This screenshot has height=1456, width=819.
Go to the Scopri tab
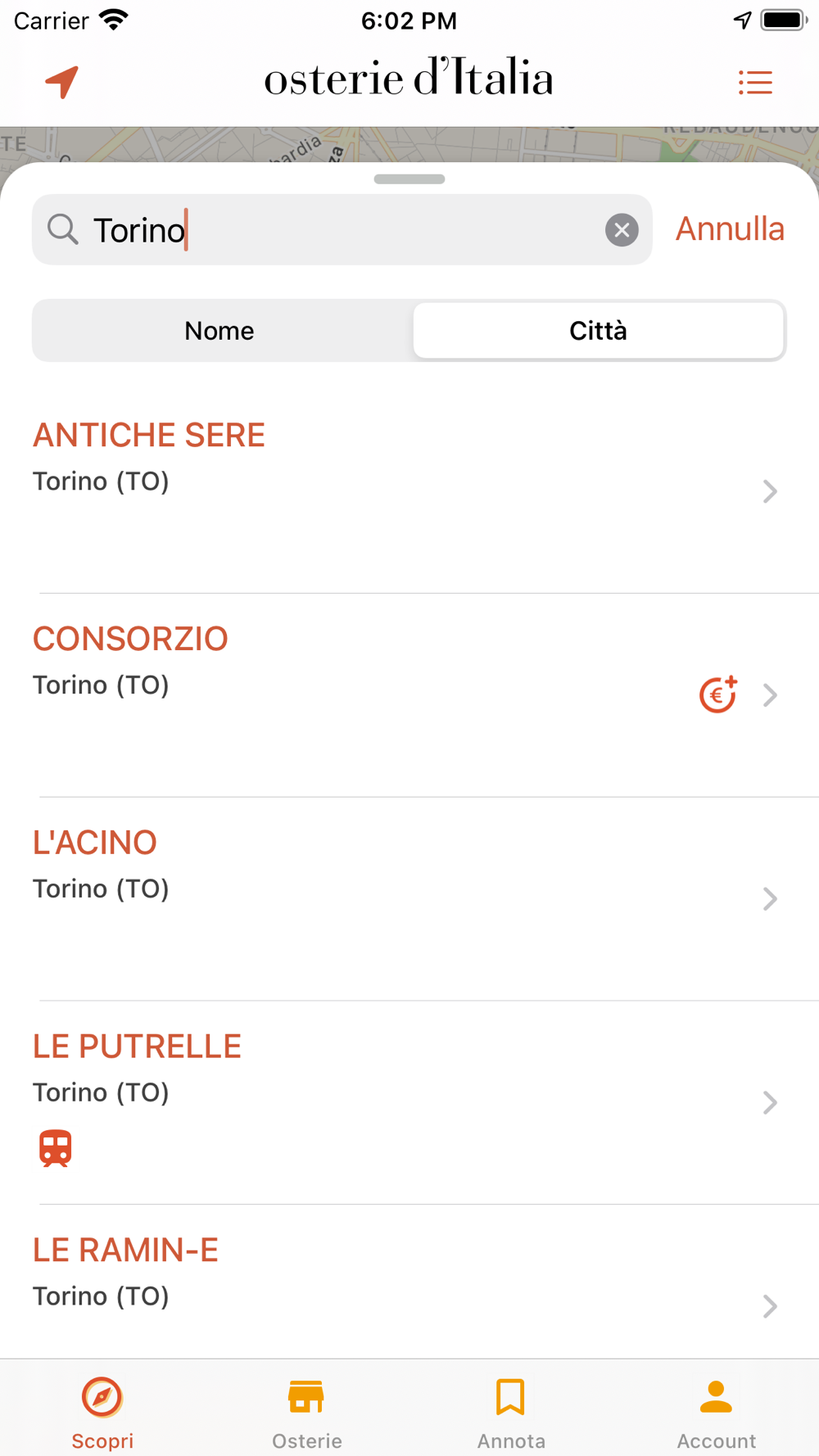(102, 1410)
